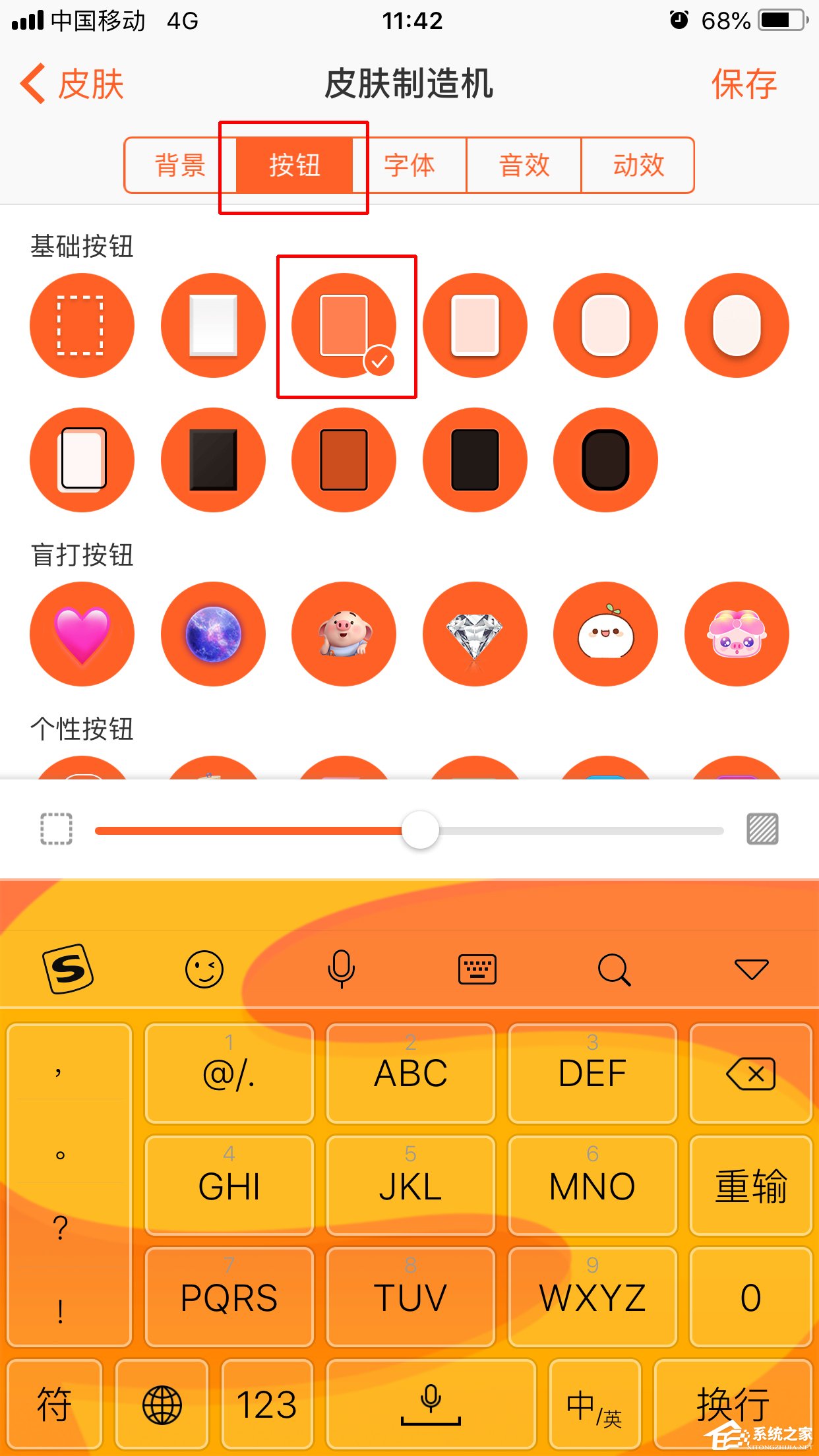Choose the diamond blind-typing button
819x1456 pixels.
(475, 634)
